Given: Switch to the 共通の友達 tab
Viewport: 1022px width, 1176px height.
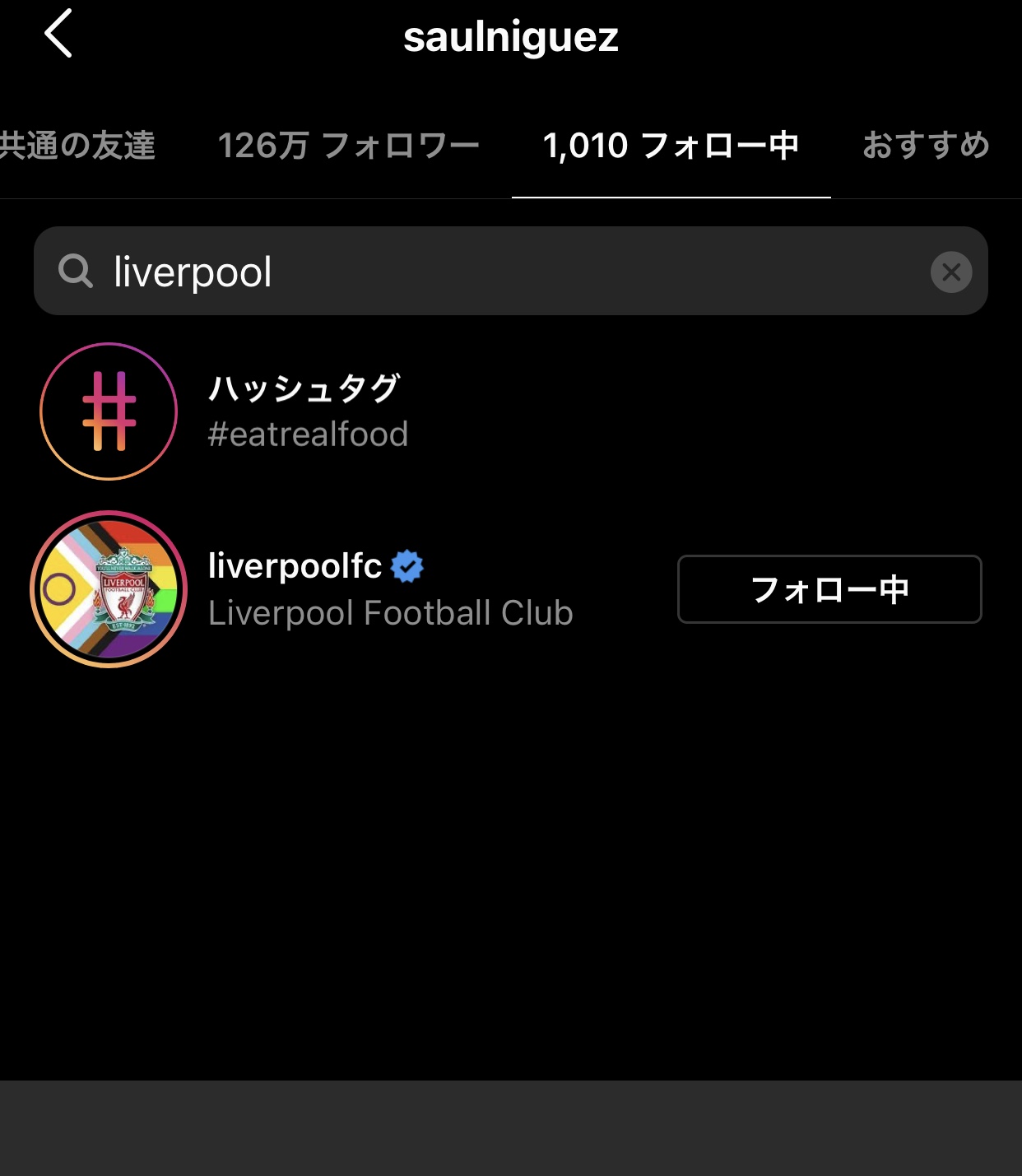Looking at the screenshot, I should point(77,146).
